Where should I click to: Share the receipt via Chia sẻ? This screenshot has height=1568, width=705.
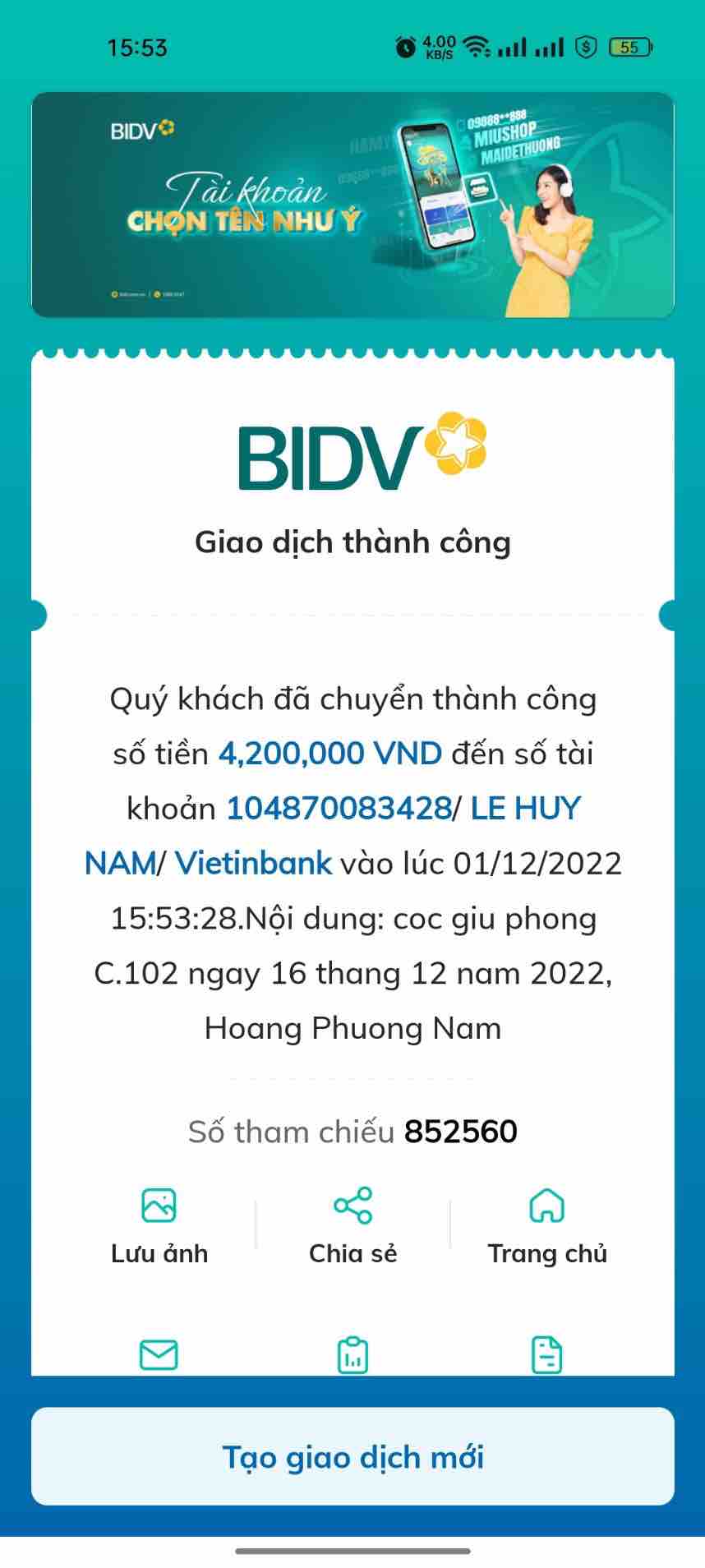click(x=352, y=1224)
